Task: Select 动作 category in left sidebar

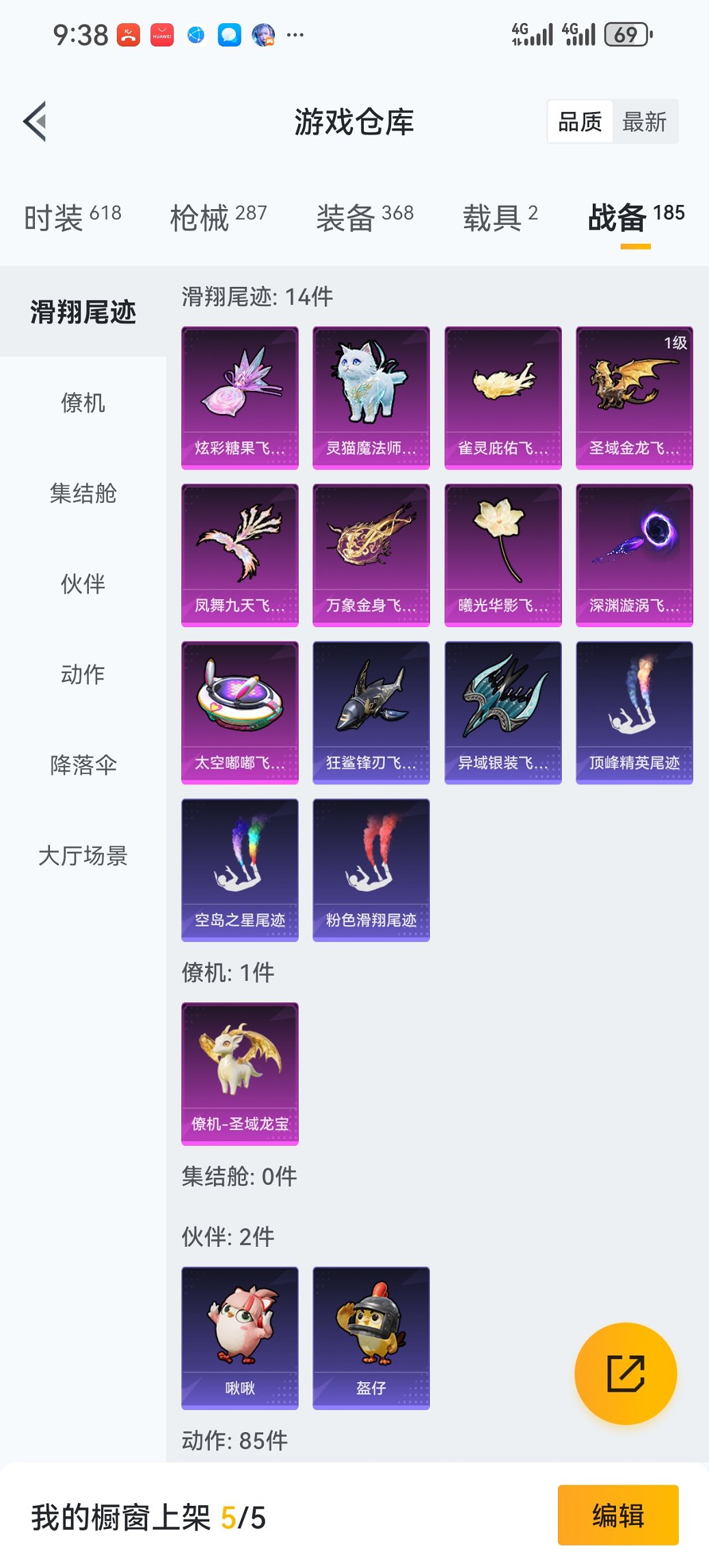Action: (81, 675)
